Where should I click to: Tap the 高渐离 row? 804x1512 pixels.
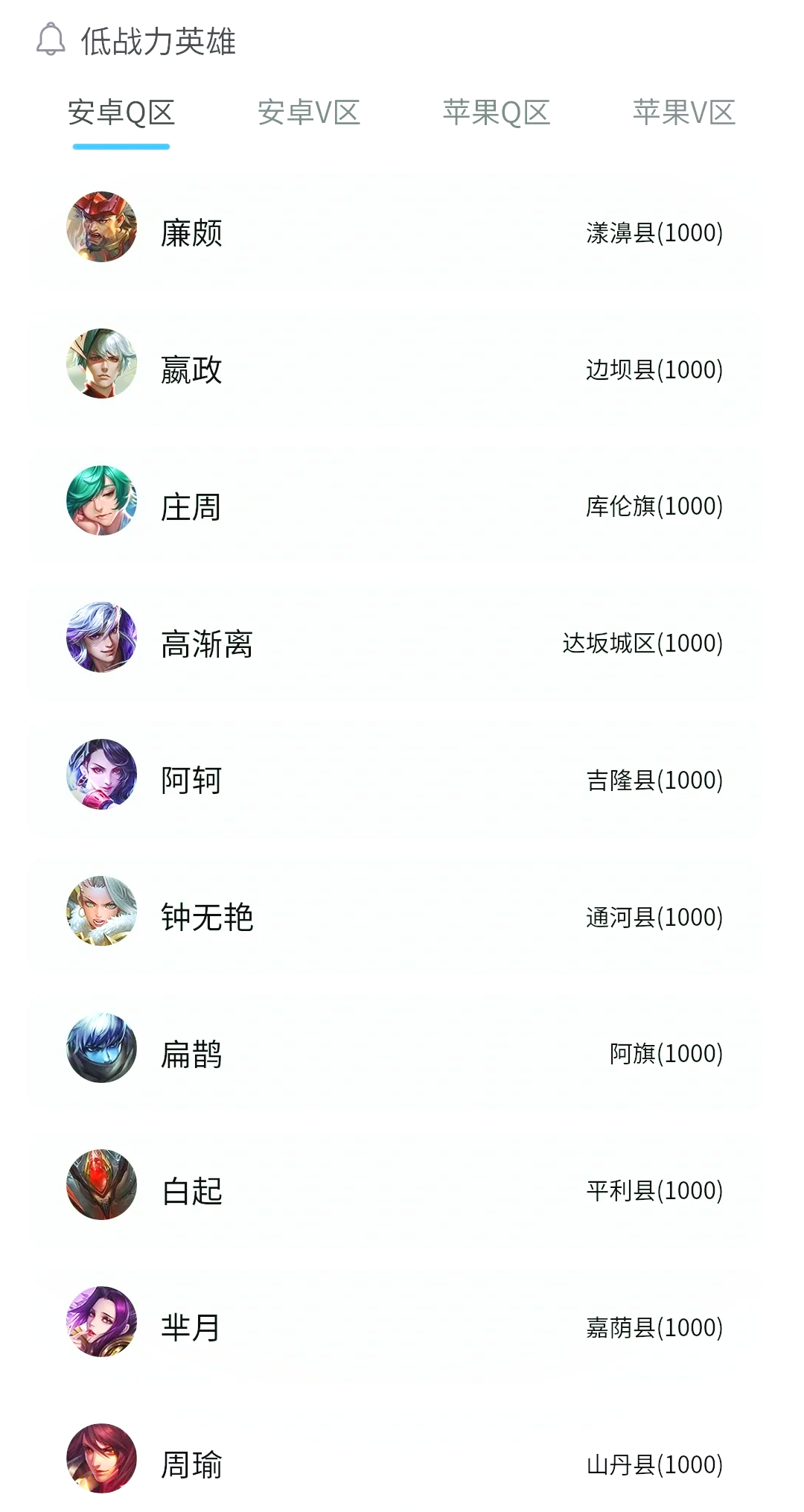point(395,644)
